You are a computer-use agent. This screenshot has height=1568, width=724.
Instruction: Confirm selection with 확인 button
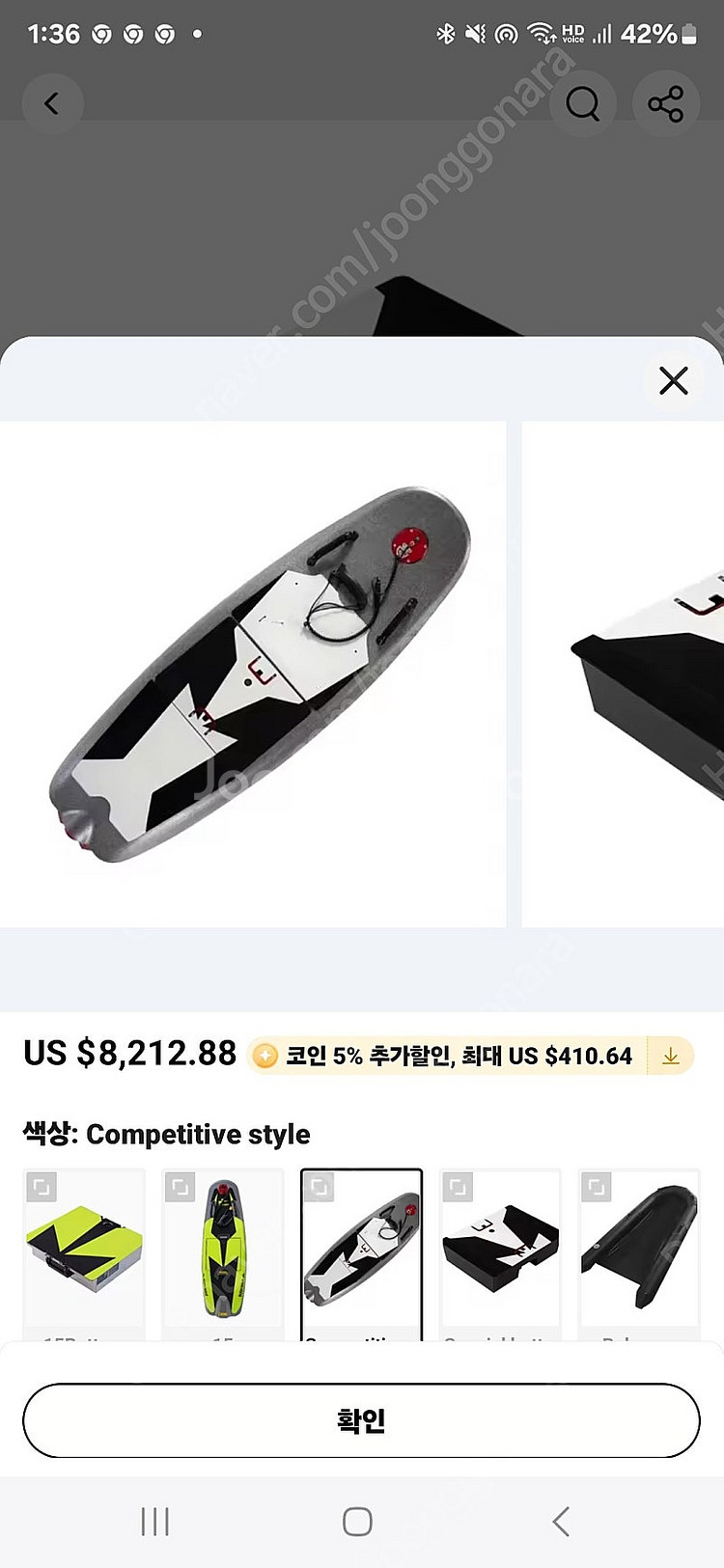coord(361,1420)
